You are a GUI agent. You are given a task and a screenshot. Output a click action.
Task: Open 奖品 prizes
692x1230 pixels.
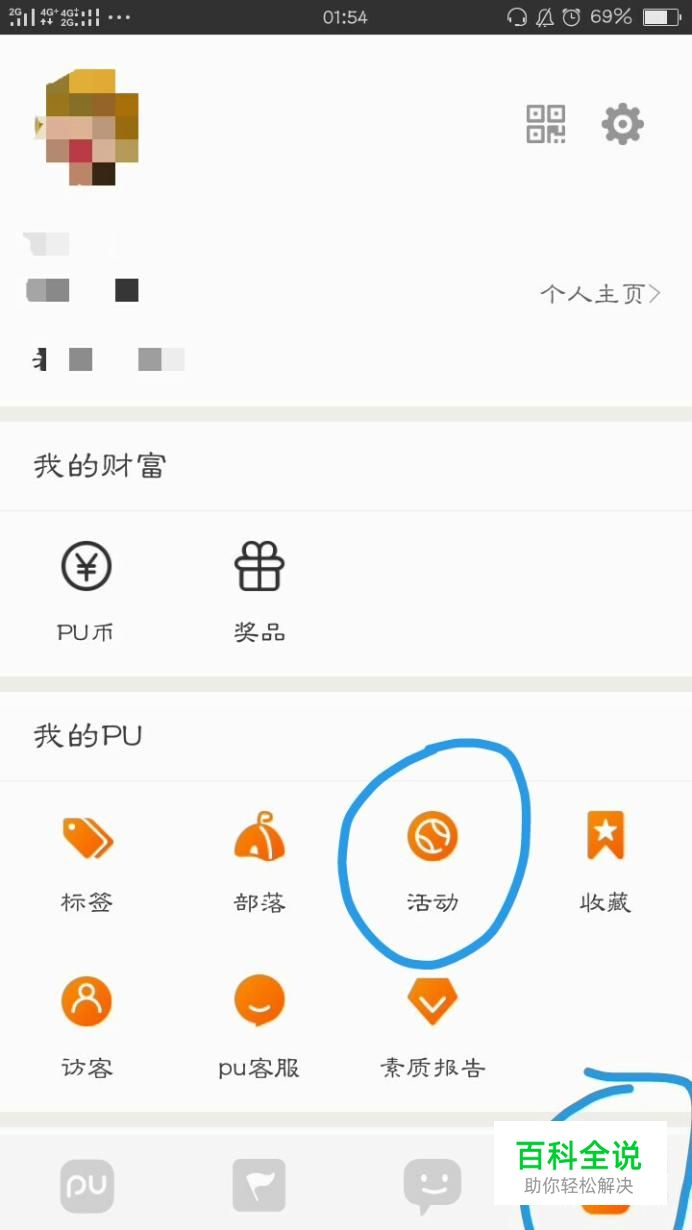tap(259, 592)
